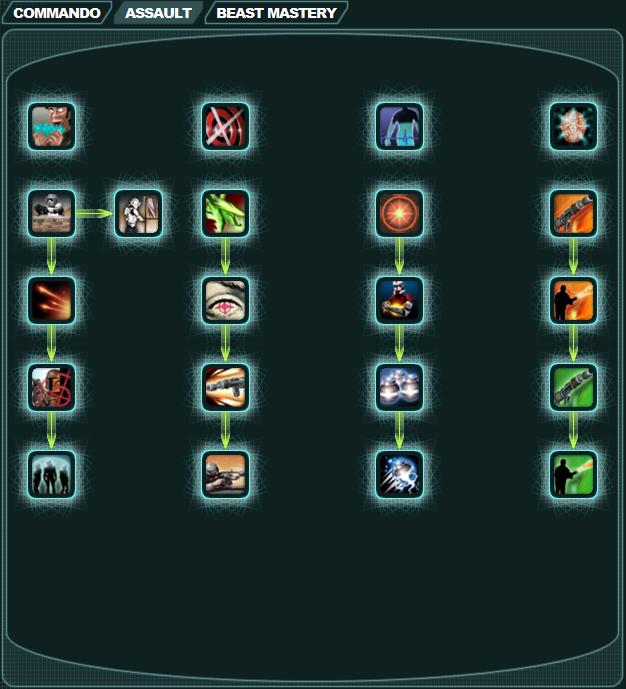
Task: Pick the orange rifle skill icon
Action: click(x=573, y=214)
